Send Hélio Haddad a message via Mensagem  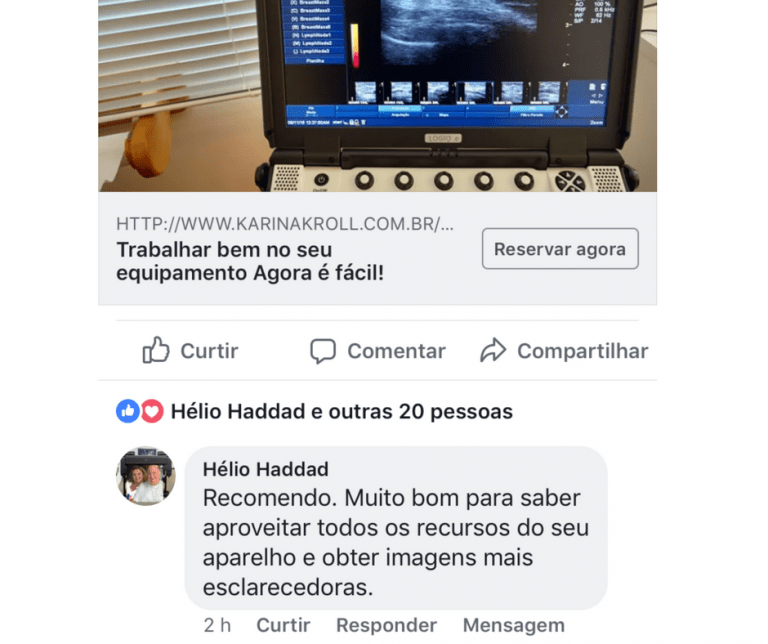point(513,625)
